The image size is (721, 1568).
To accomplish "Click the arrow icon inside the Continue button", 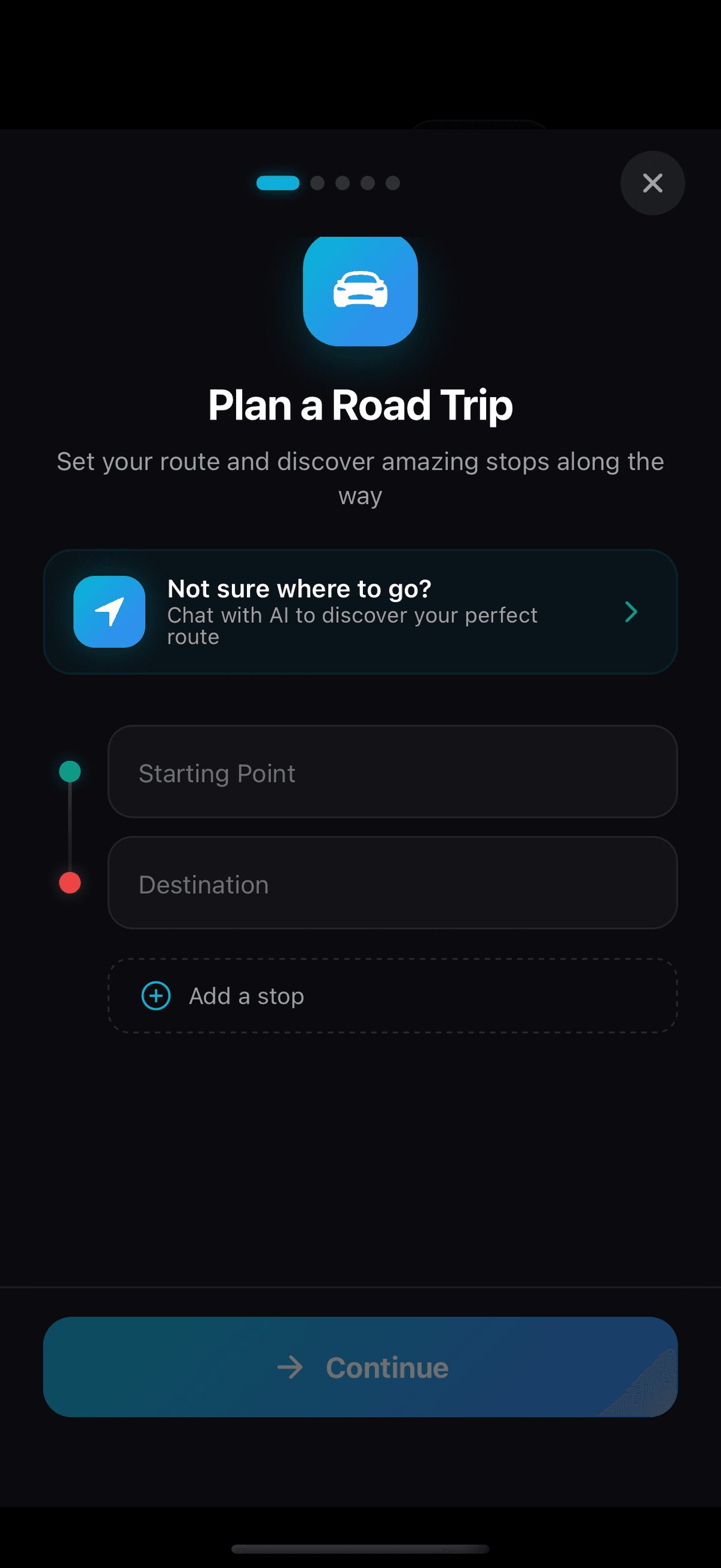I will click(290, 1367).
